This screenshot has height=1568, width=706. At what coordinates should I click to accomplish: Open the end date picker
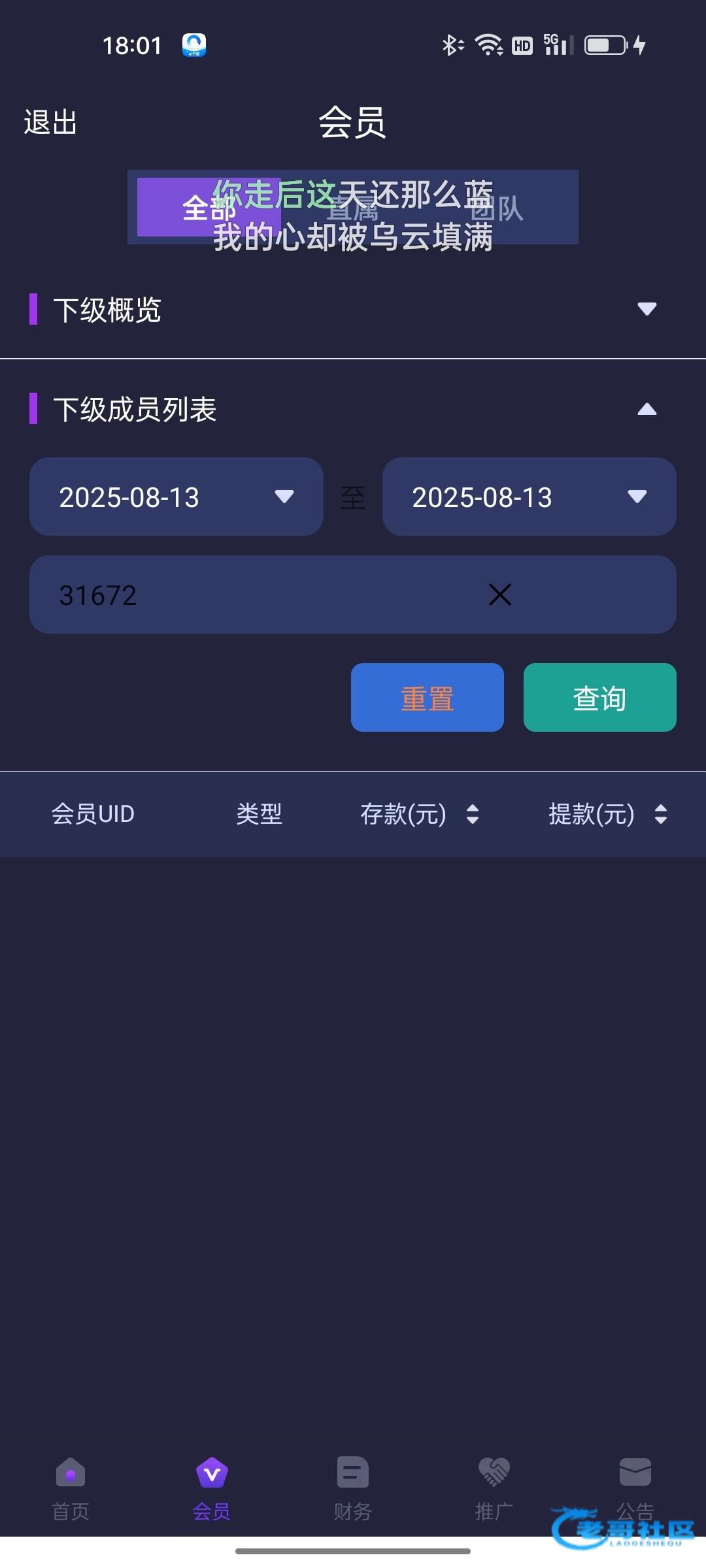(529, 497)
